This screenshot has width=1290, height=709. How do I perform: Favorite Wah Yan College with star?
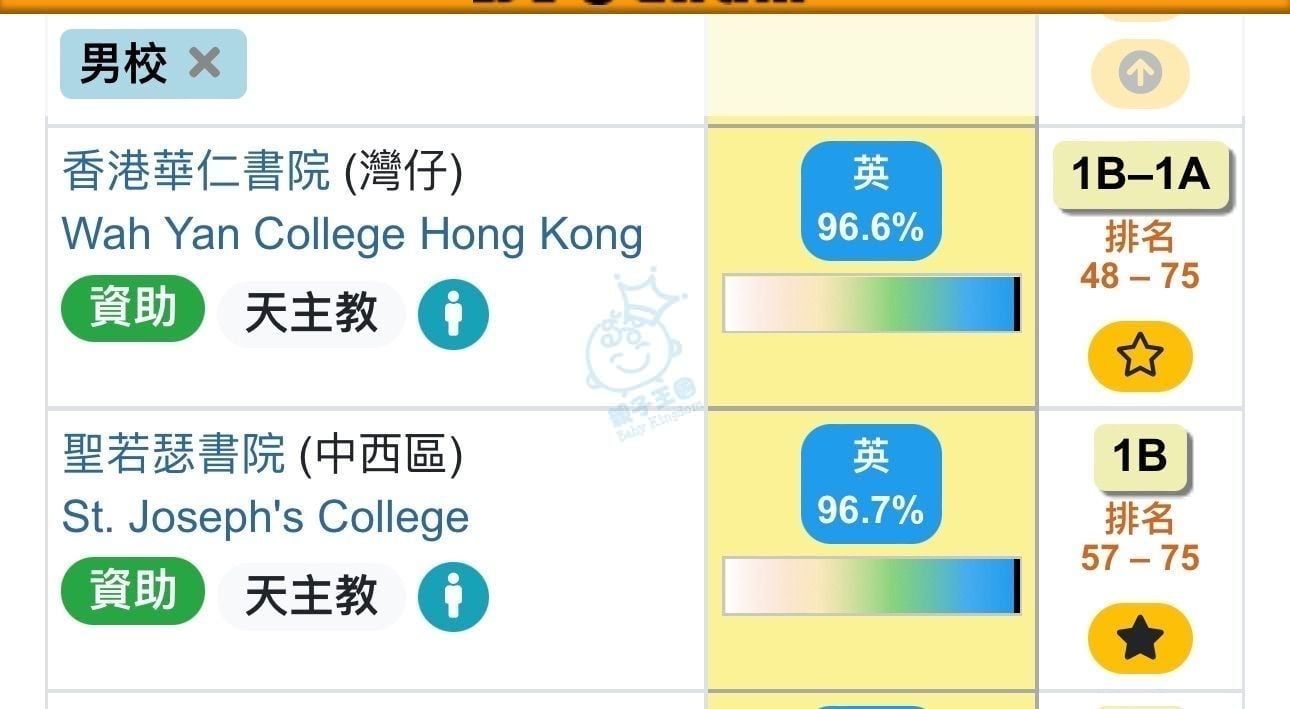[1140, 357]
